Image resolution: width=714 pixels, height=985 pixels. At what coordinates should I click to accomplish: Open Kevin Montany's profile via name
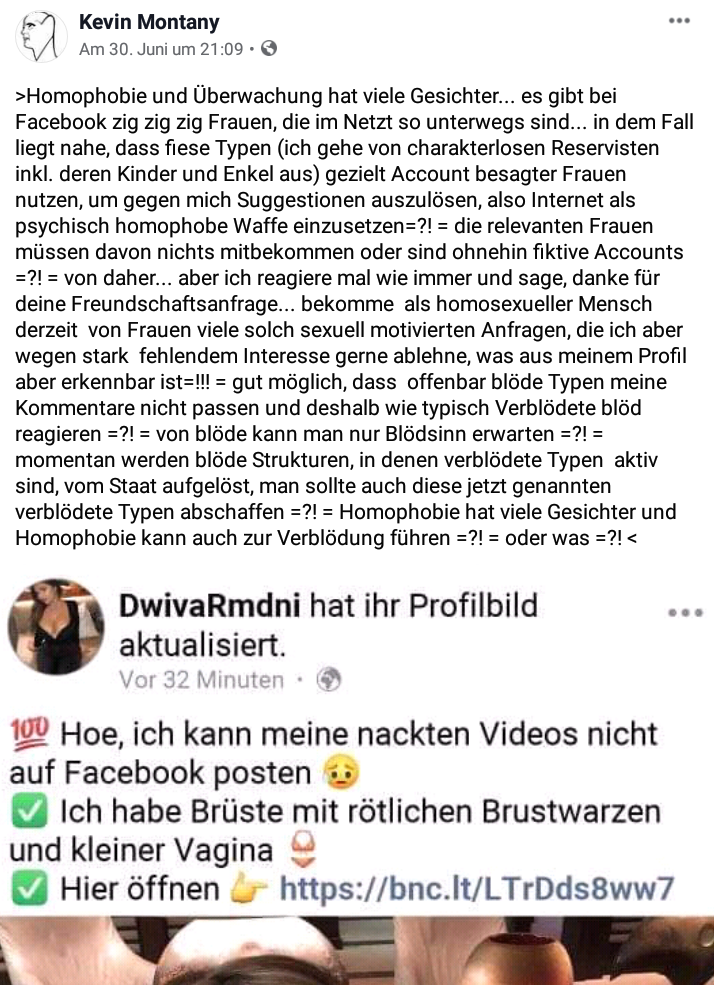click(x=148, y=21)
